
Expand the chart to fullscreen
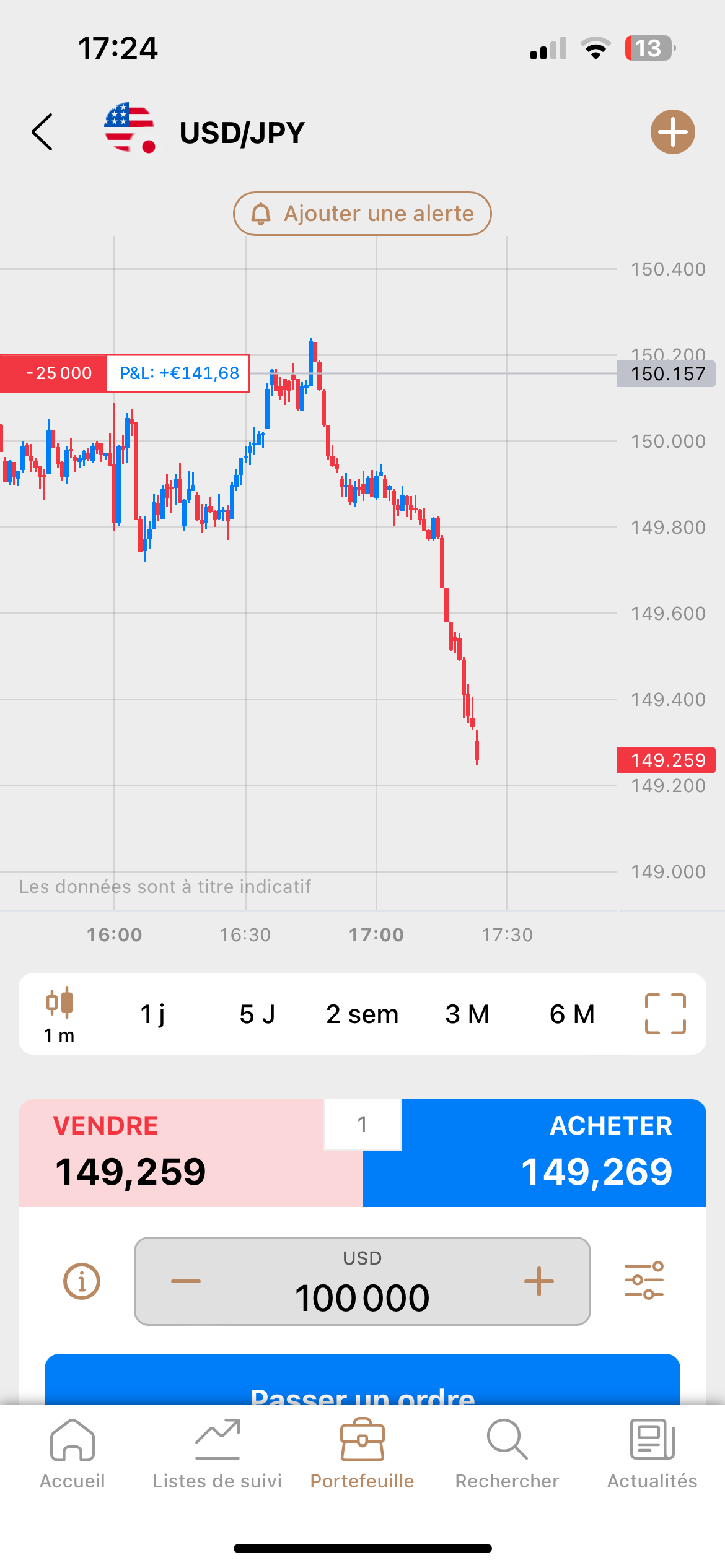pyautogui.click(x=665, y=1014)
